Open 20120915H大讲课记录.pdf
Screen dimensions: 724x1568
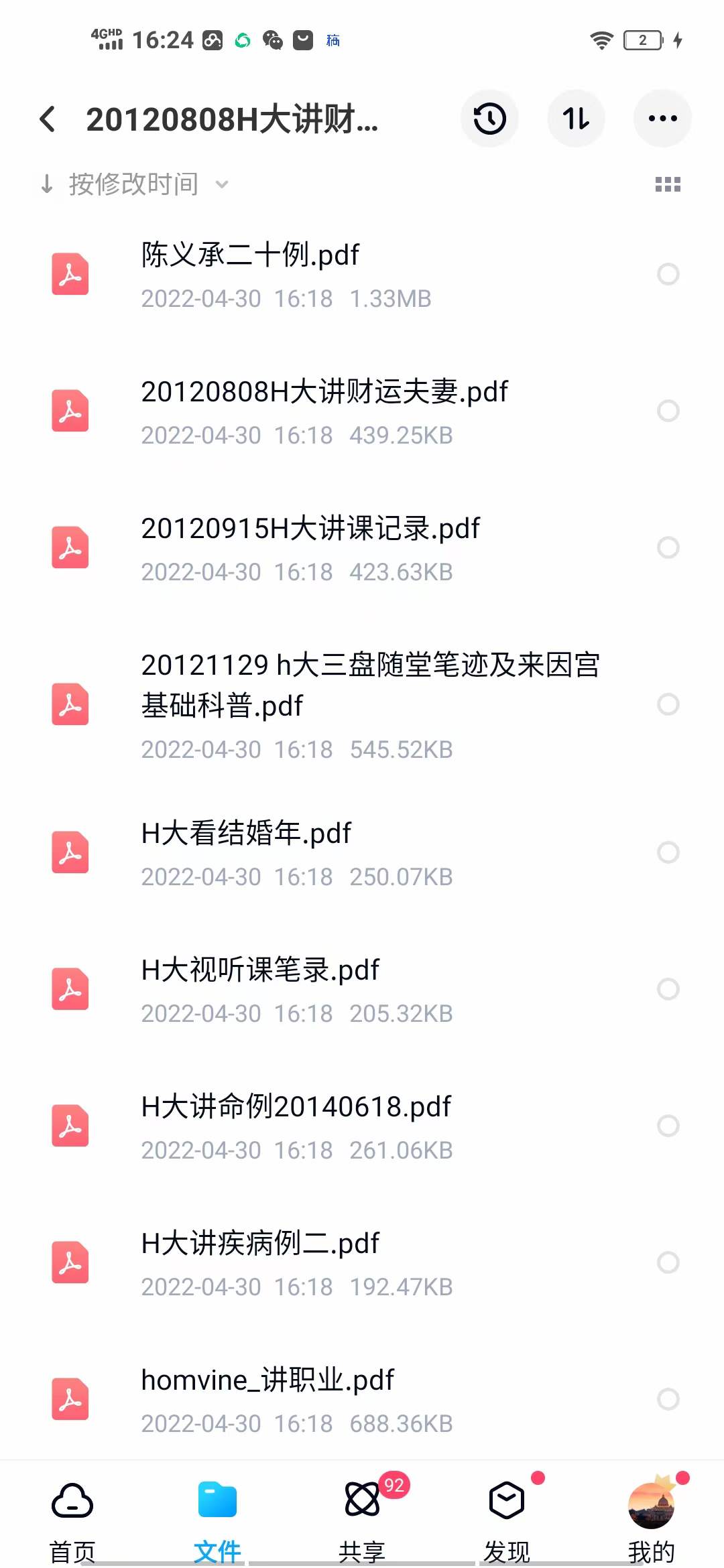point(310,529)
